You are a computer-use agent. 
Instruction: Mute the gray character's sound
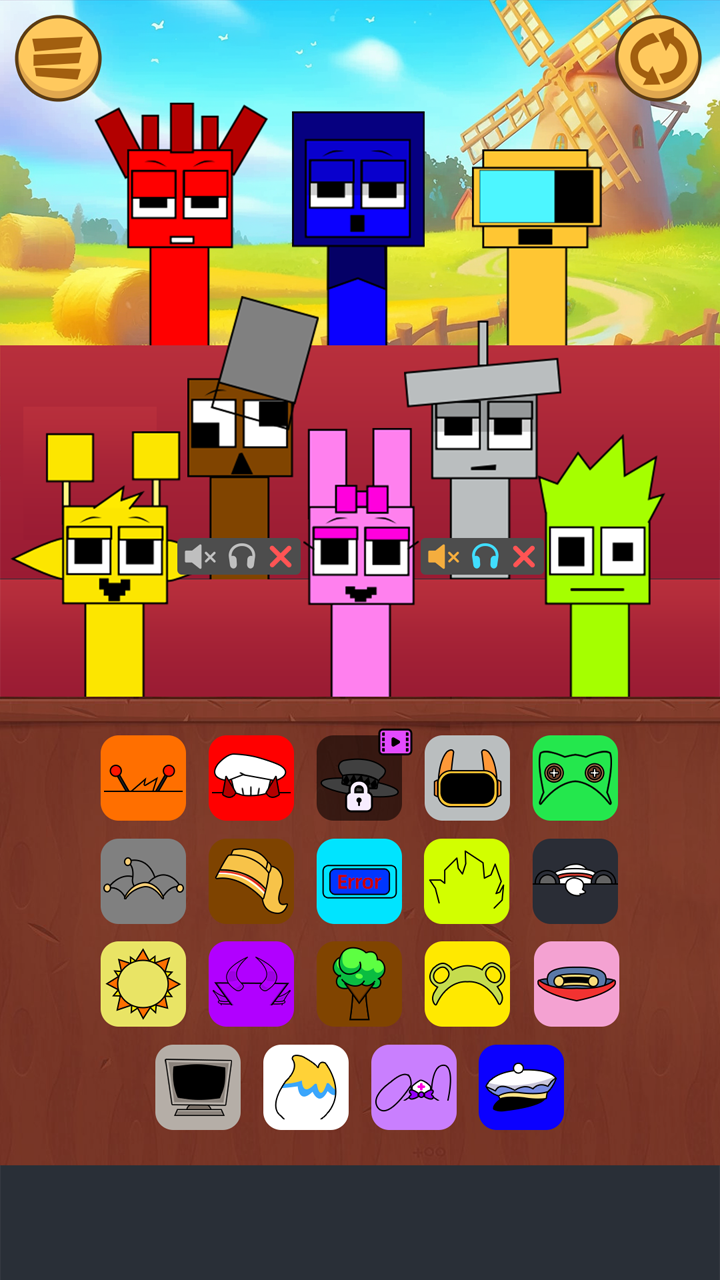pos(443,556)
